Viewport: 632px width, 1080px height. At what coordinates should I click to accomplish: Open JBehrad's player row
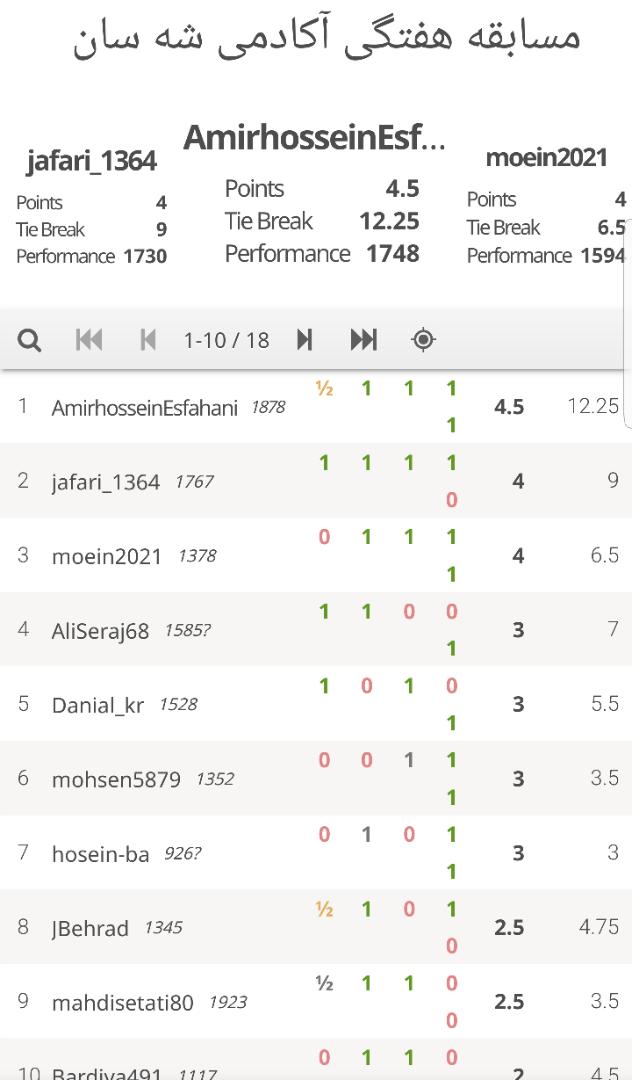click(90, 928)
